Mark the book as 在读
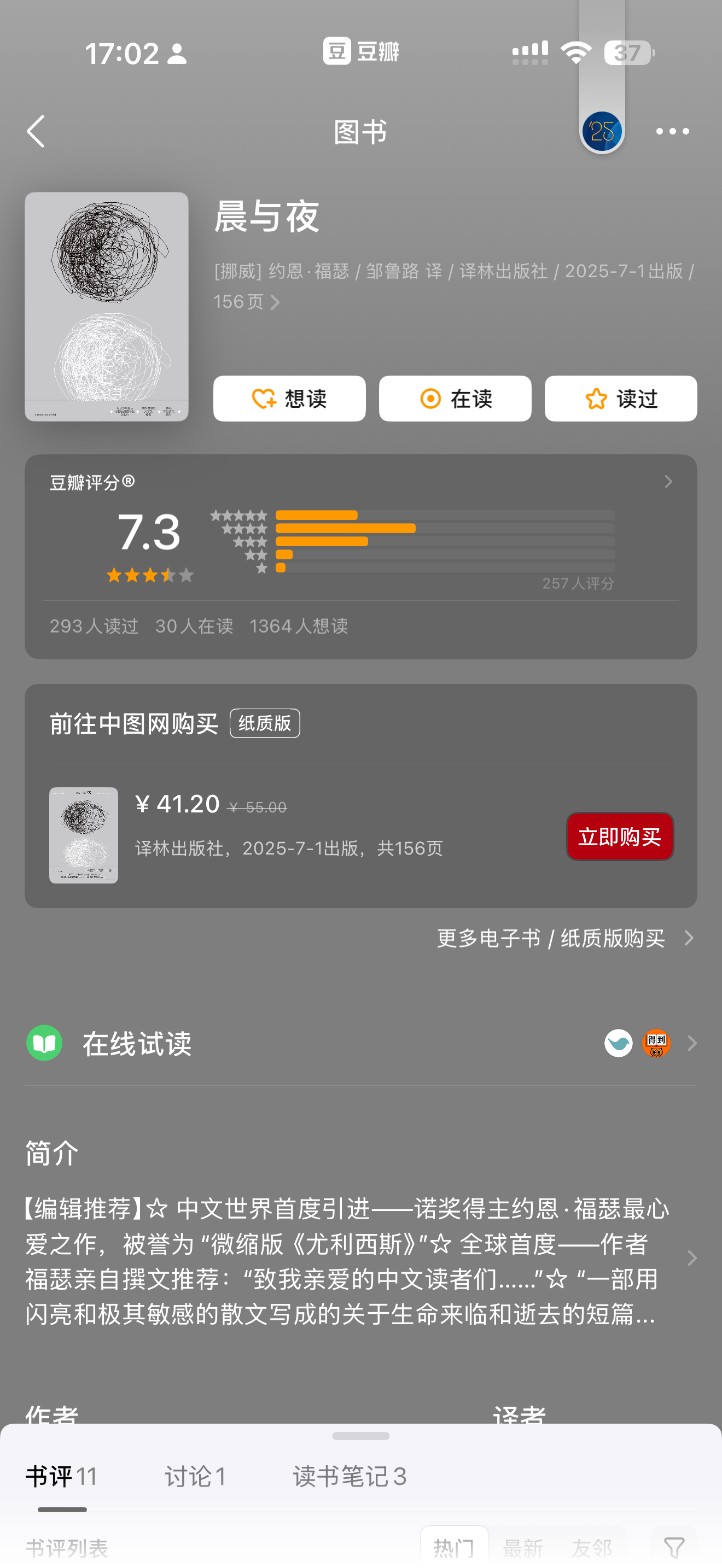 (x=455, y=399)
